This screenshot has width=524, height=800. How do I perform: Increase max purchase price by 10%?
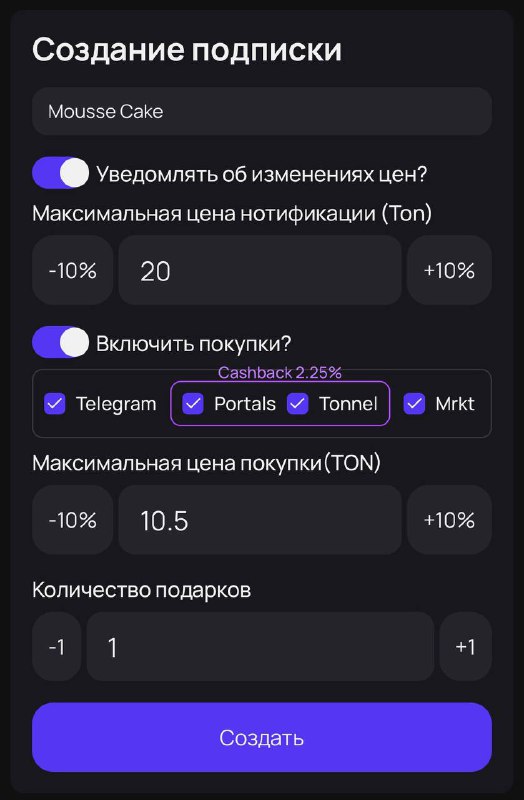(x=450, y=520)
